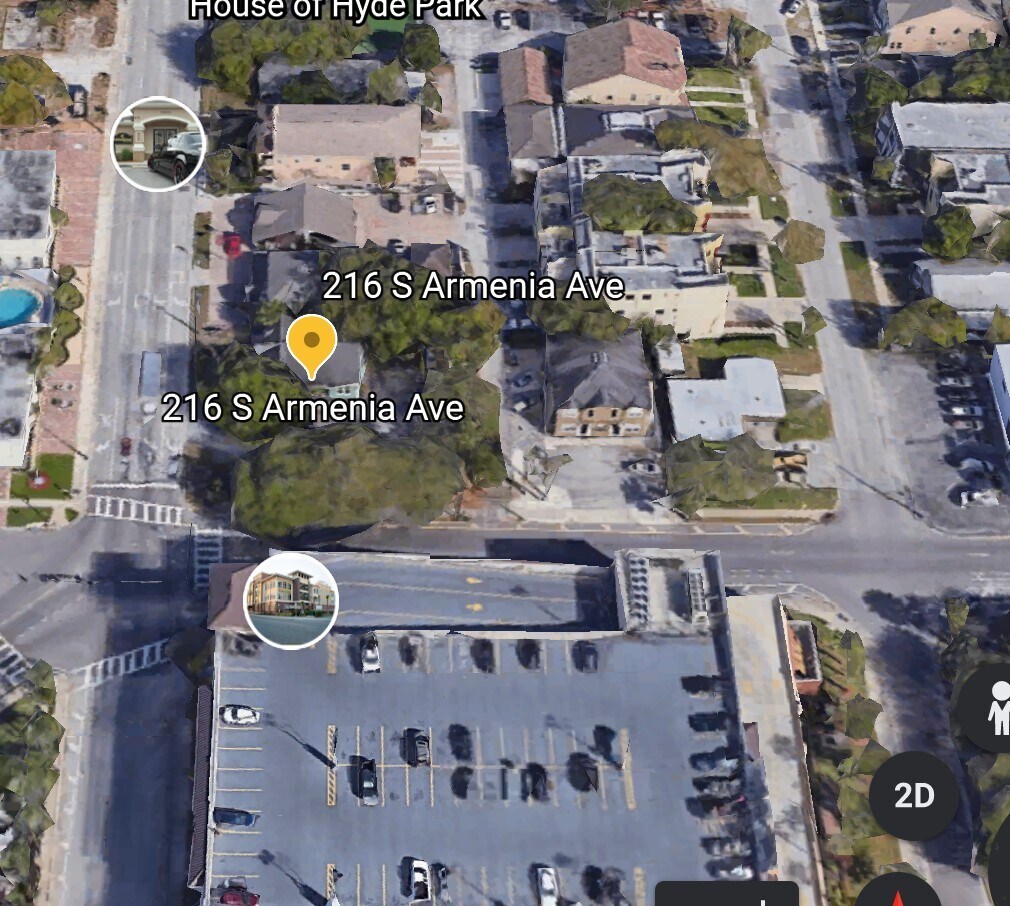Select the House of Hyde Park place label

[x=336, y=10]
